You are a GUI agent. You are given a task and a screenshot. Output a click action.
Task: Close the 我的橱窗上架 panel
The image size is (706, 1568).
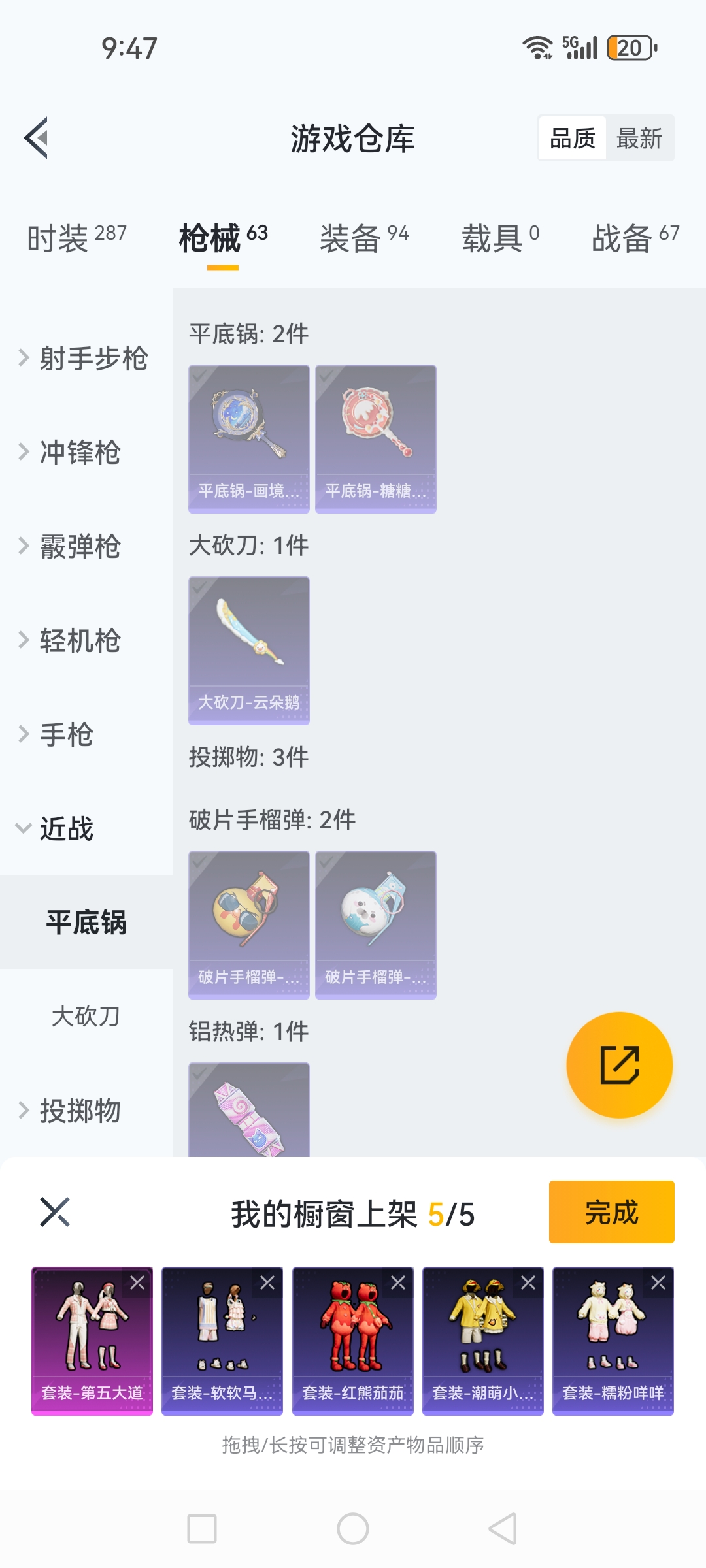[x=55, y=1213]
